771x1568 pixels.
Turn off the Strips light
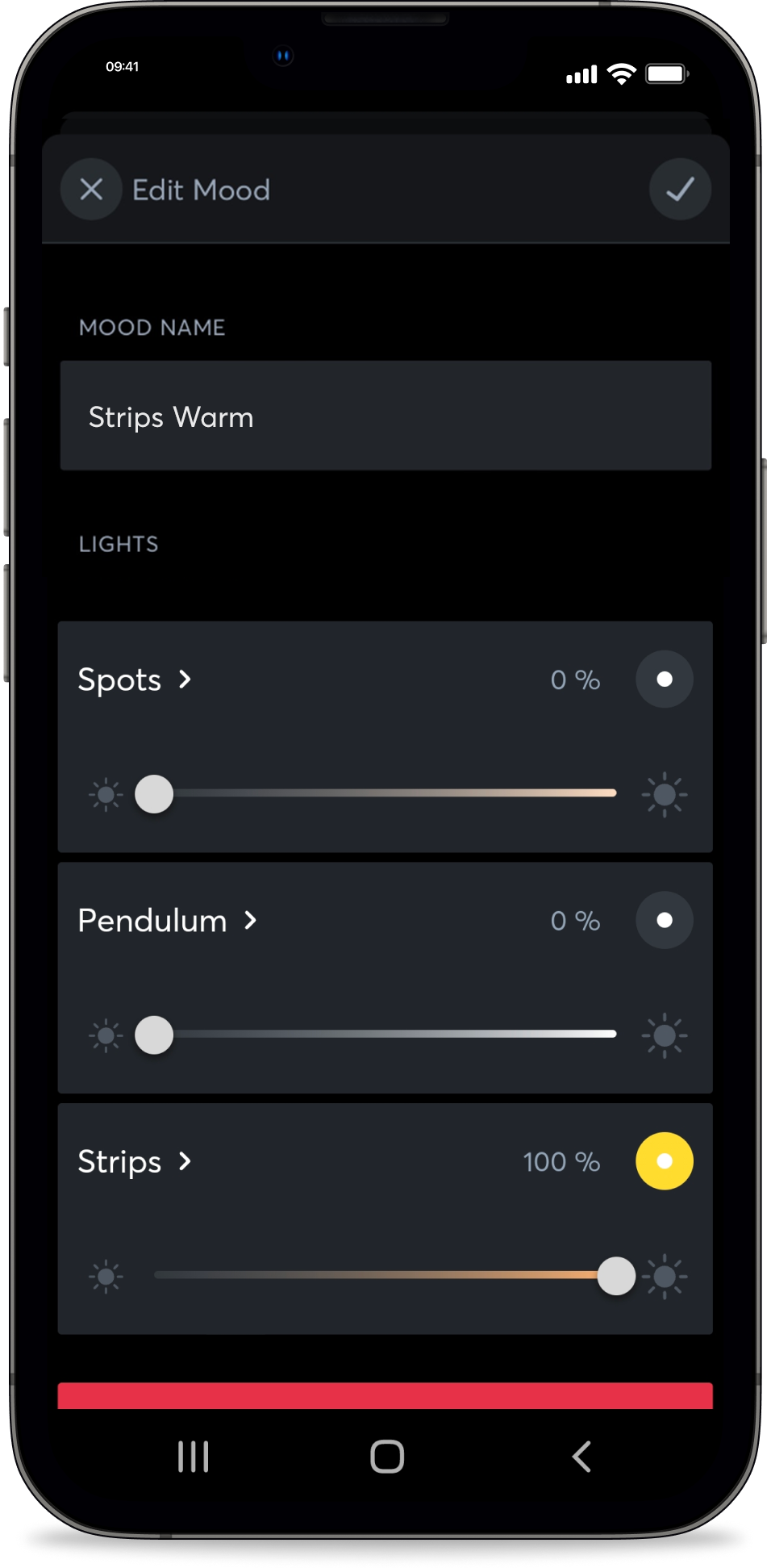tap(664, 1161)
